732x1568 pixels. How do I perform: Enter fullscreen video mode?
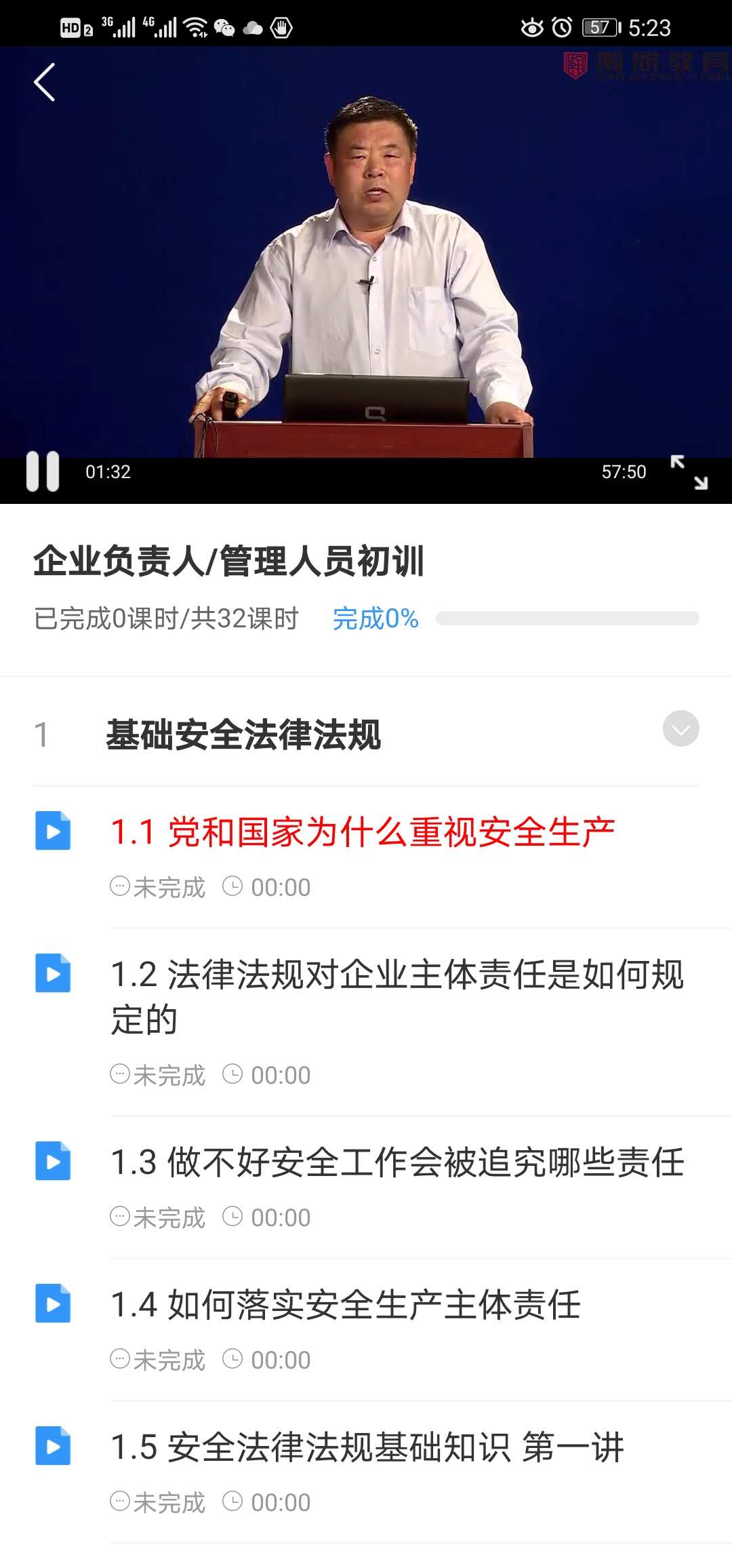(x=689, y=472)
